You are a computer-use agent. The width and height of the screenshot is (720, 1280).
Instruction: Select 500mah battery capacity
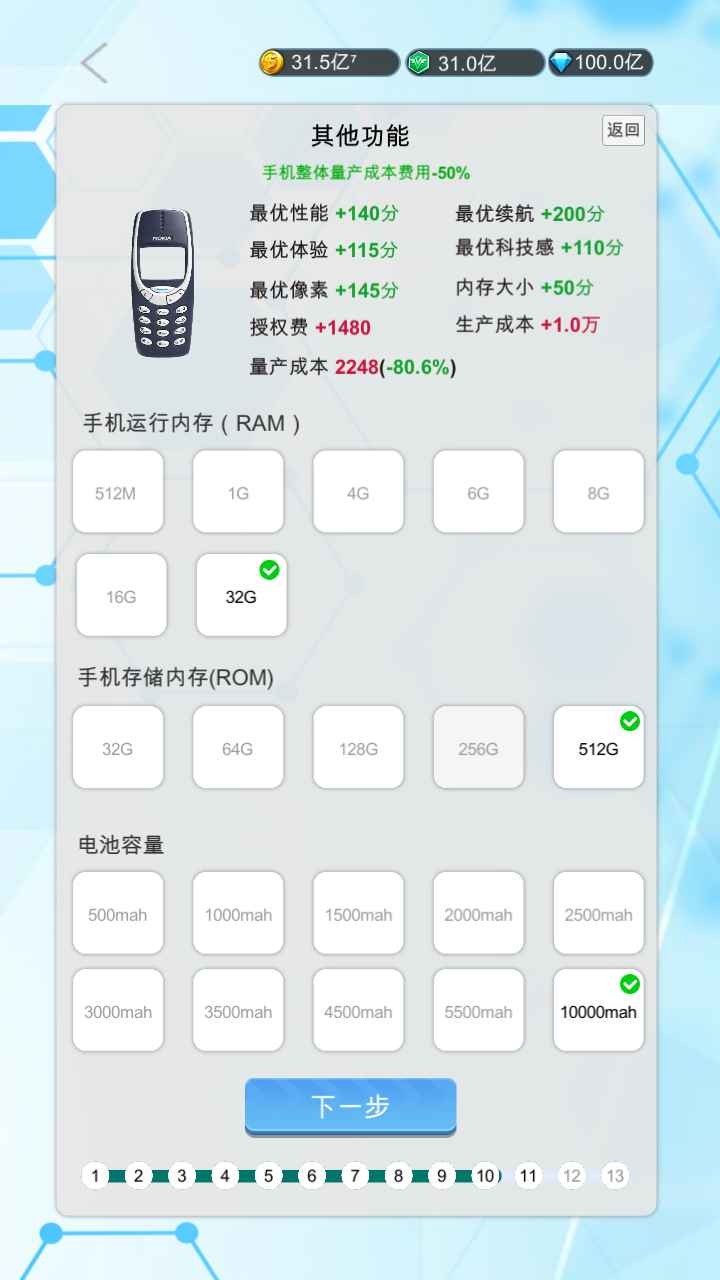117,914
